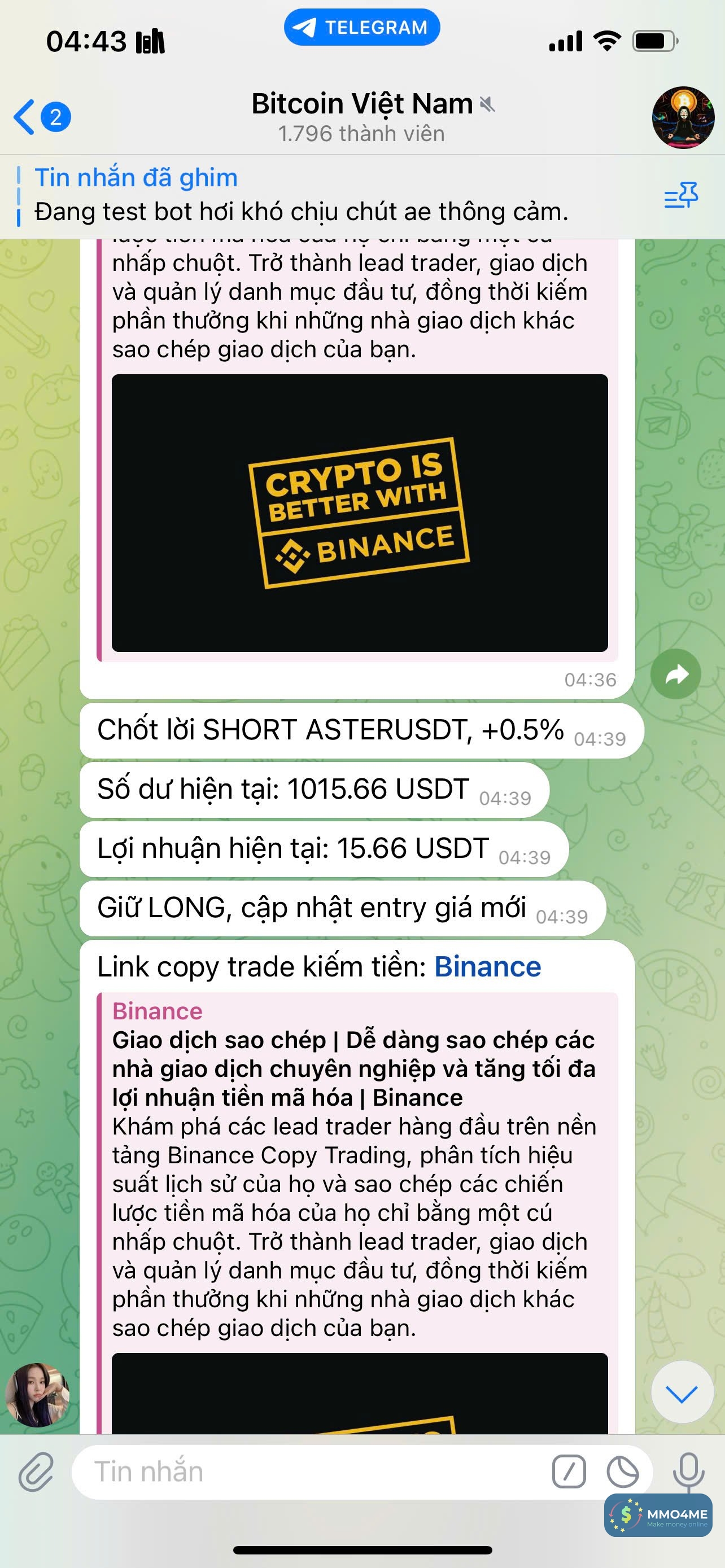
Task: Open the Crypto is Better with Binance preview
Action: point(359,513)
